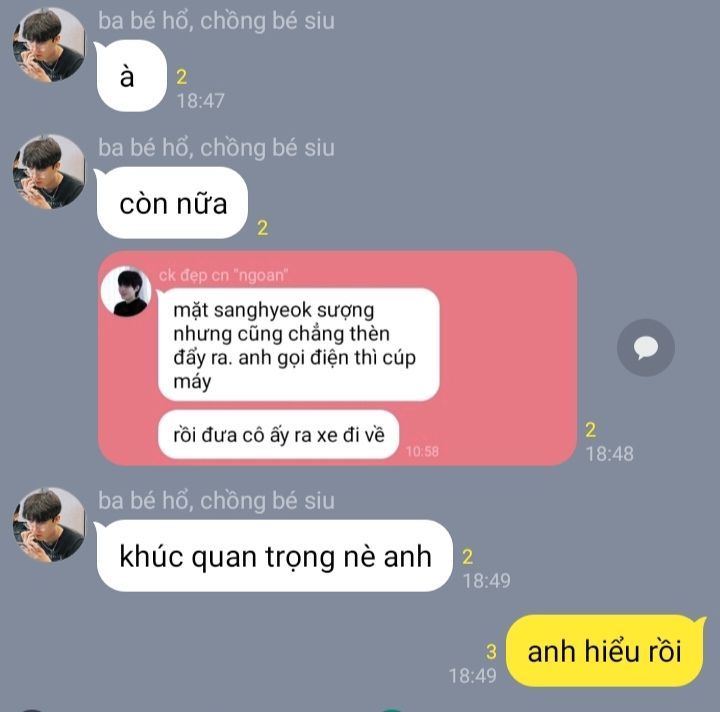Open sender's avatar next to 'còn nữa'
The height and width of the screenshot is (712, 720).
(49, 171)
